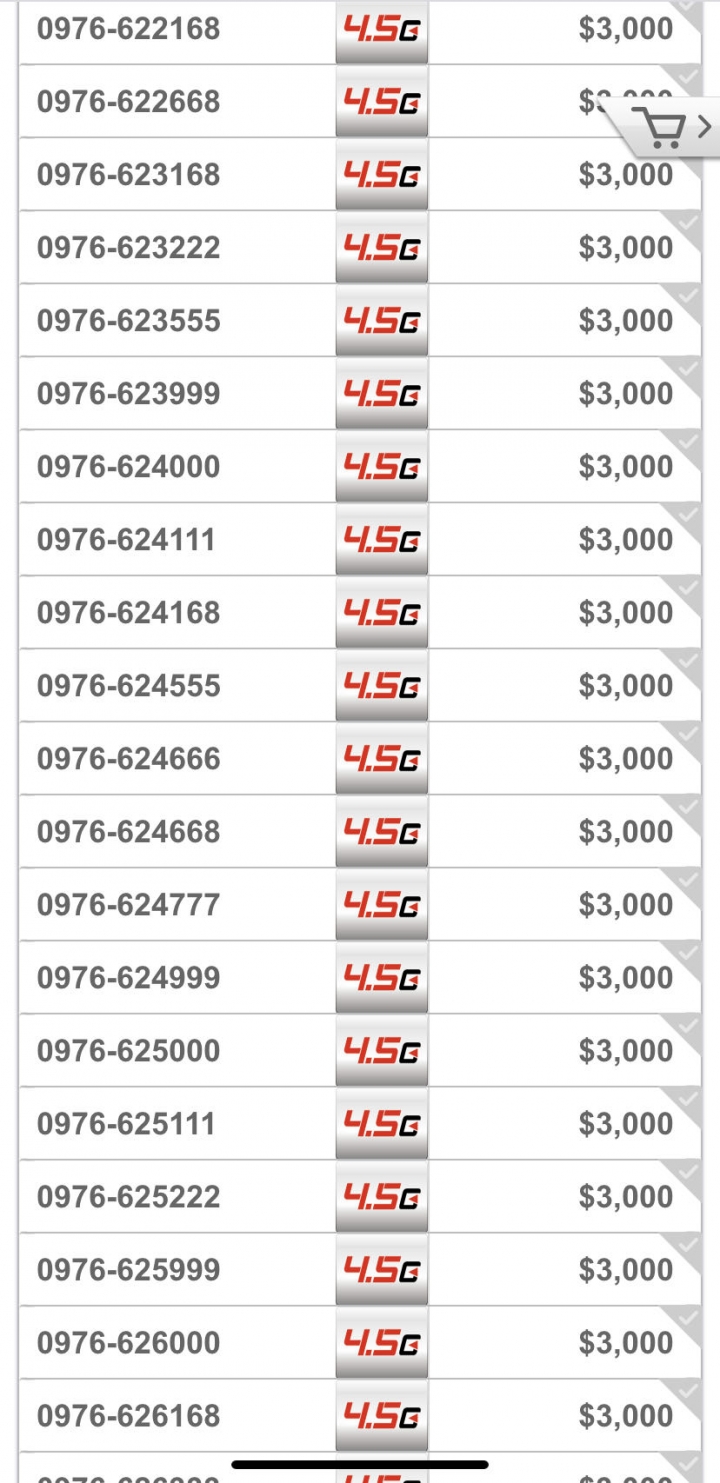Select number 0976-625000
The image size is (720, 1483).
(360, 1050)
